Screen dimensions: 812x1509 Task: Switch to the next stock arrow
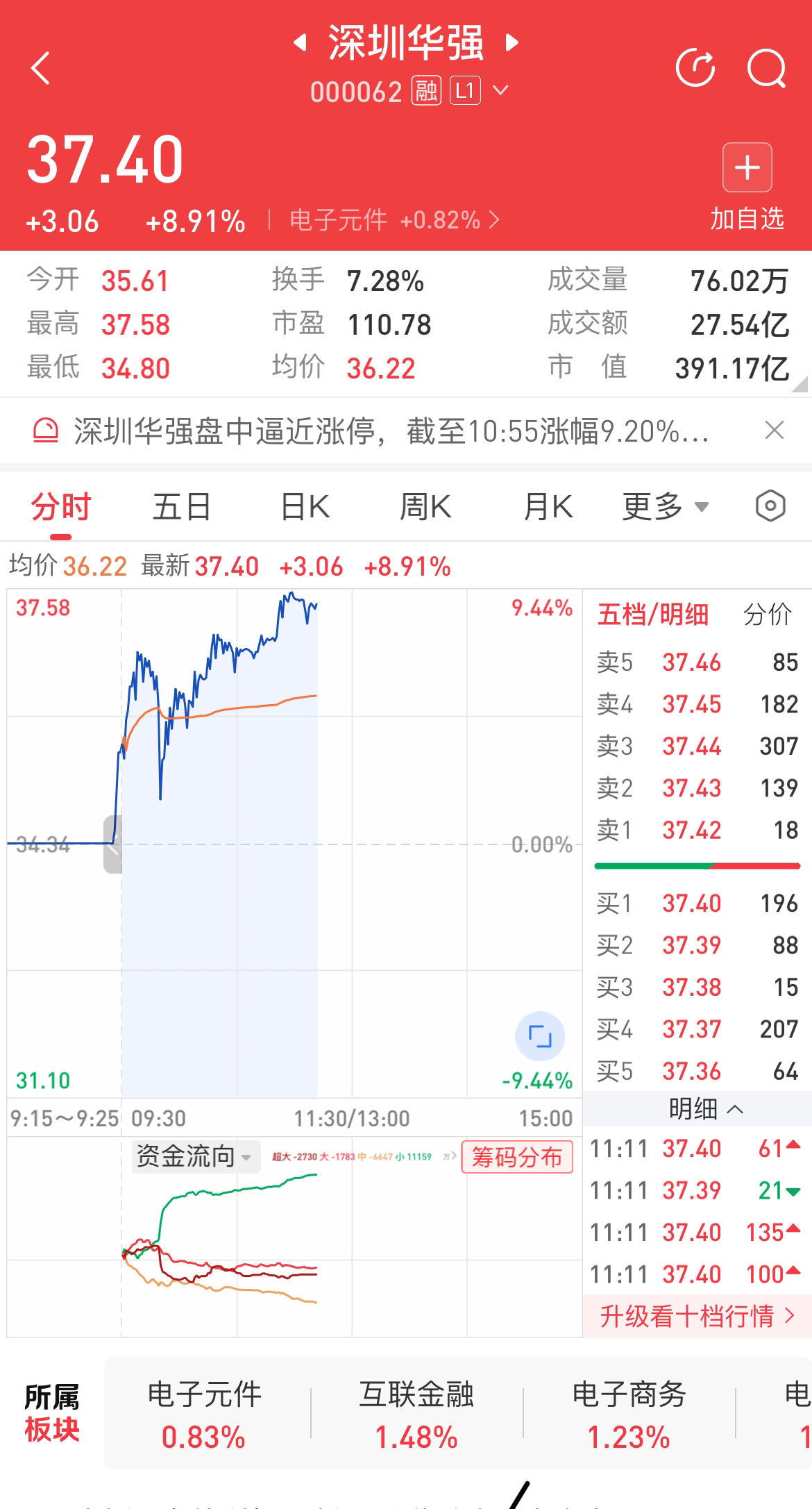(x=512, y=42)
